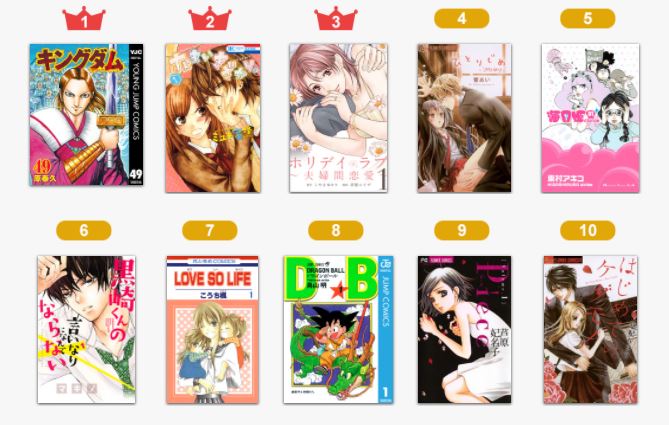Open the pink cover ranked number 5
The width and height of the screenshot is (669, 425).
click(x=589, y=118)
